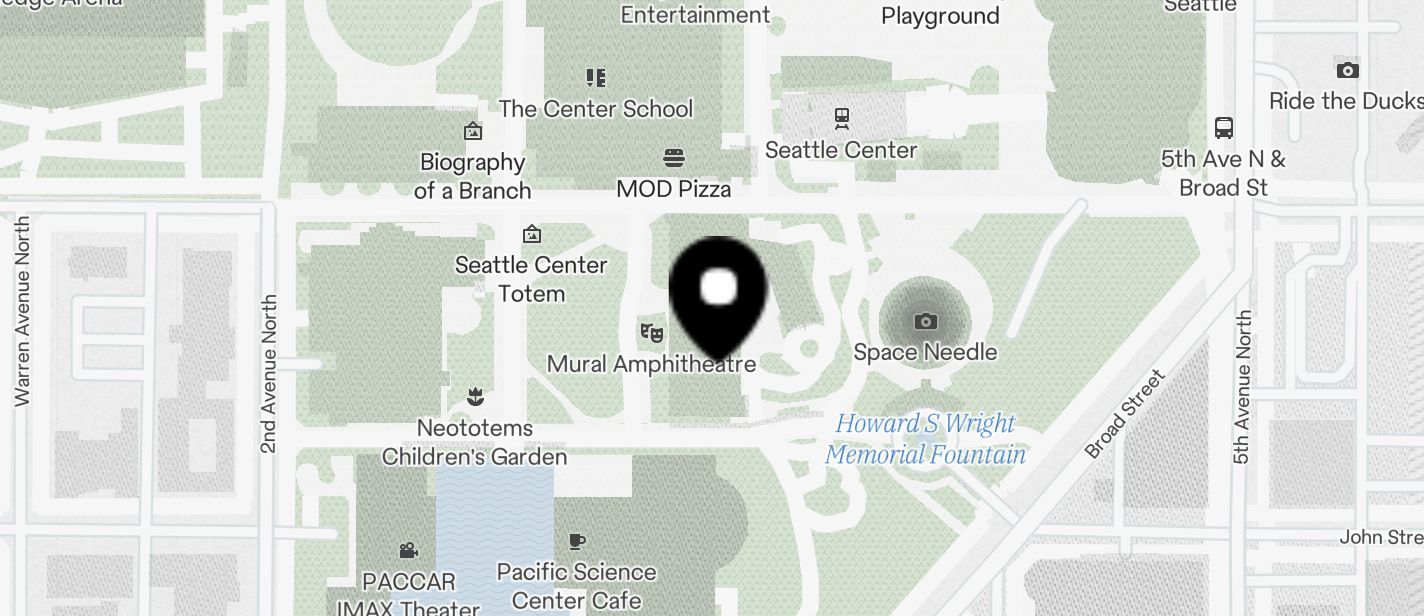Tap the PACCAR IMAX Theater marker
The width and height of the screenshot is (1424, 616).
click(x=408, y=550)
